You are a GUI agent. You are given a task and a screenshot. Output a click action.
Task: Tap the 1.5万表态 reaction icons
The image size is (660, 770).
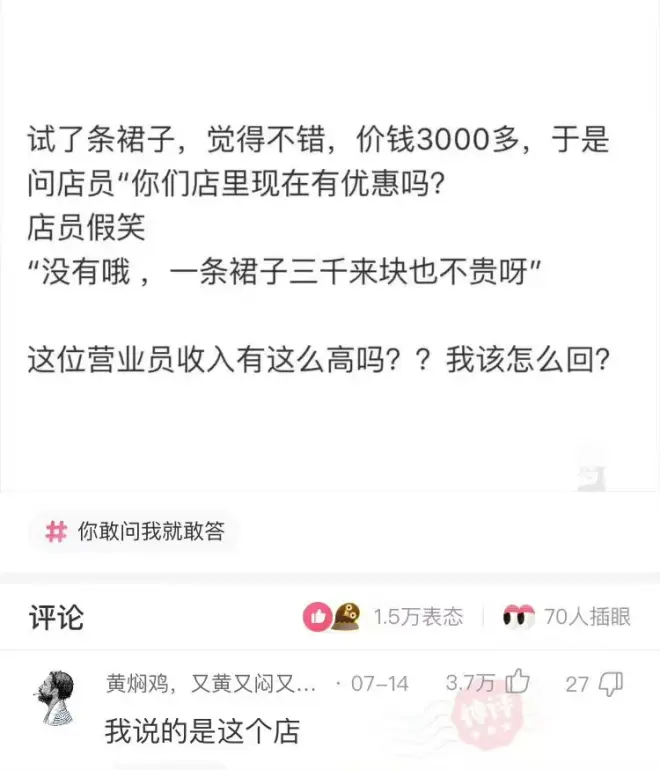(332, 617)
